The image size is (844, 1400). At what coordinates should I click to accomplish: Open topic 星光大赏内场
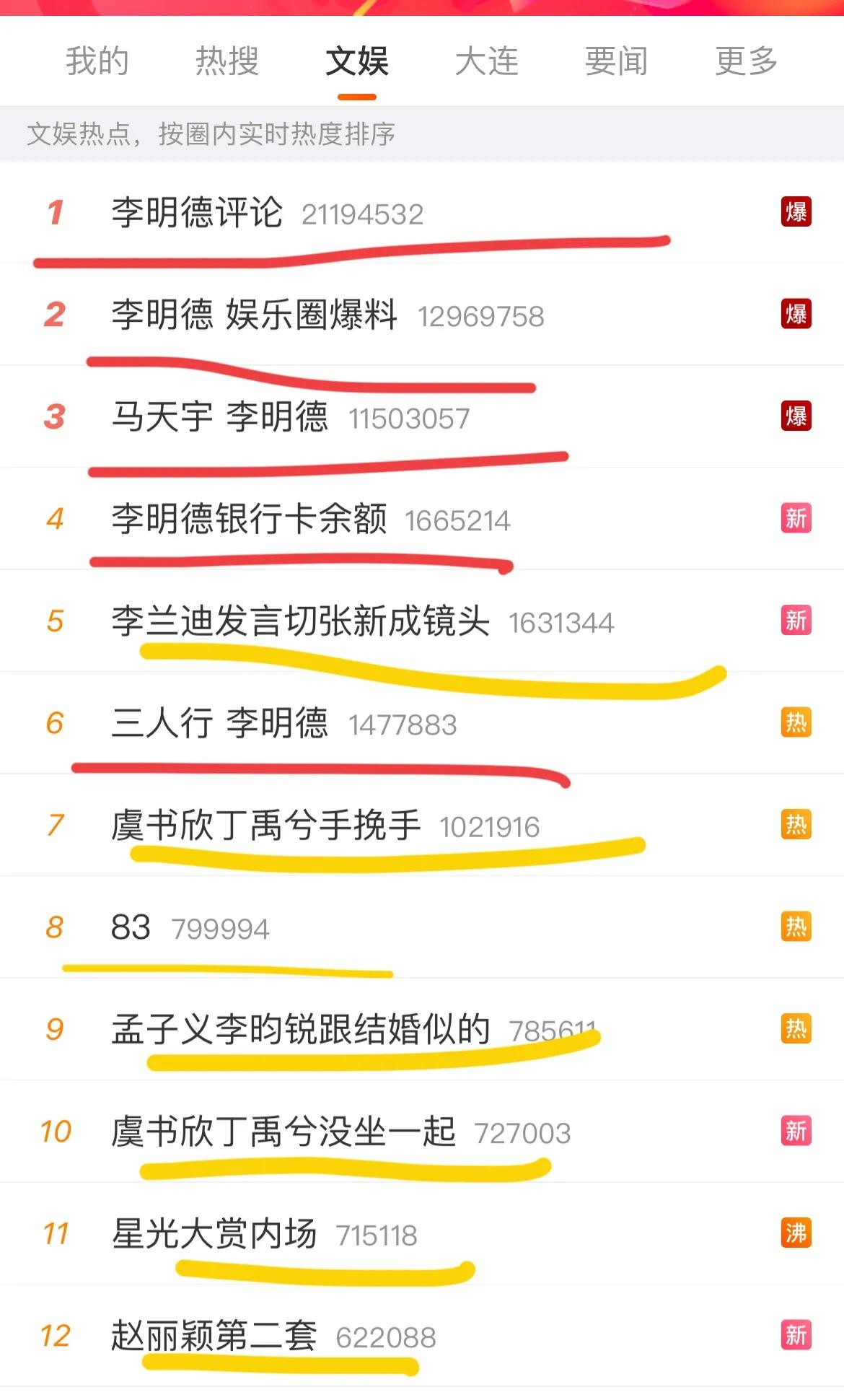[x=214, y=1234]
